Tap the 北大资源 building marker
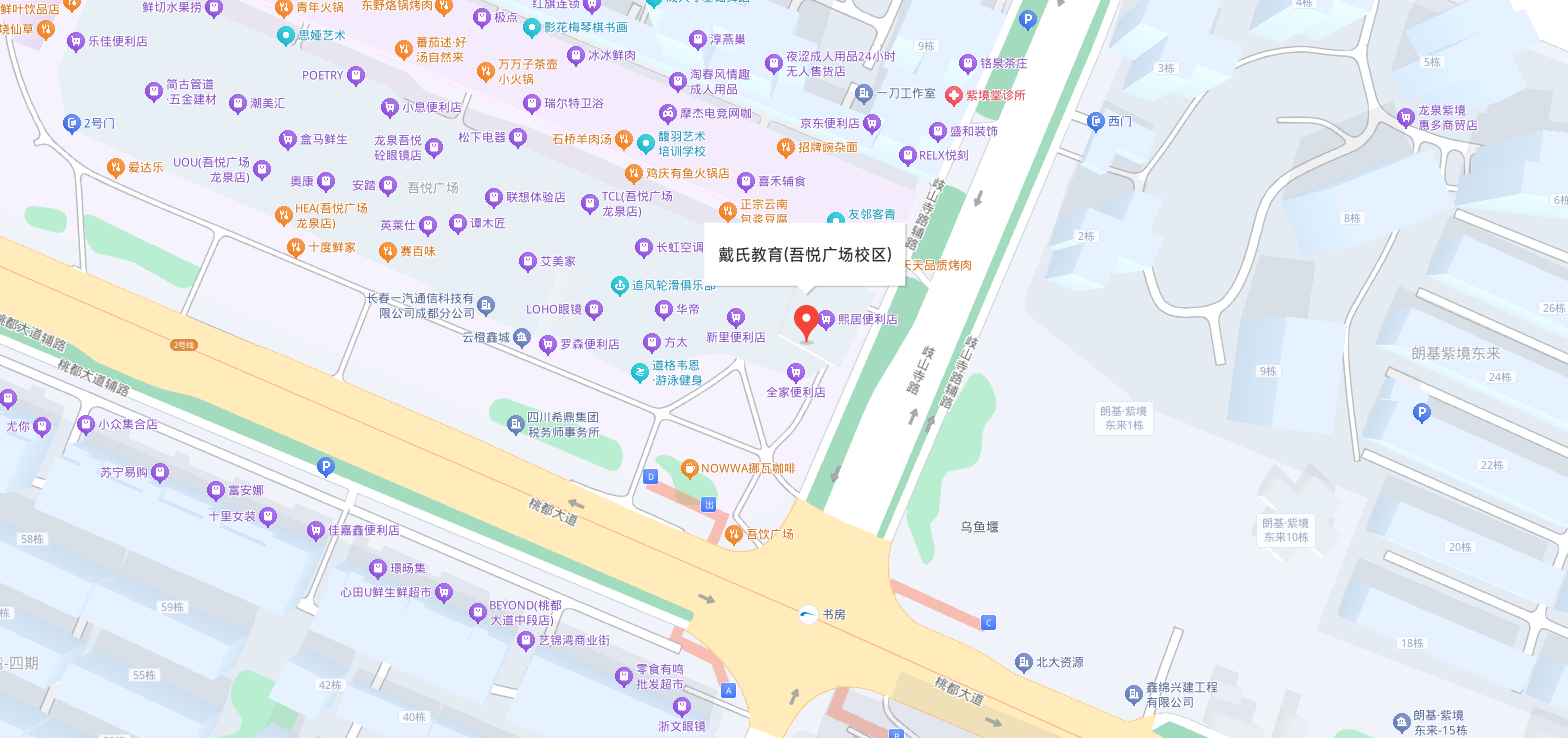 pyautogui.click(x=1023, y=662)
